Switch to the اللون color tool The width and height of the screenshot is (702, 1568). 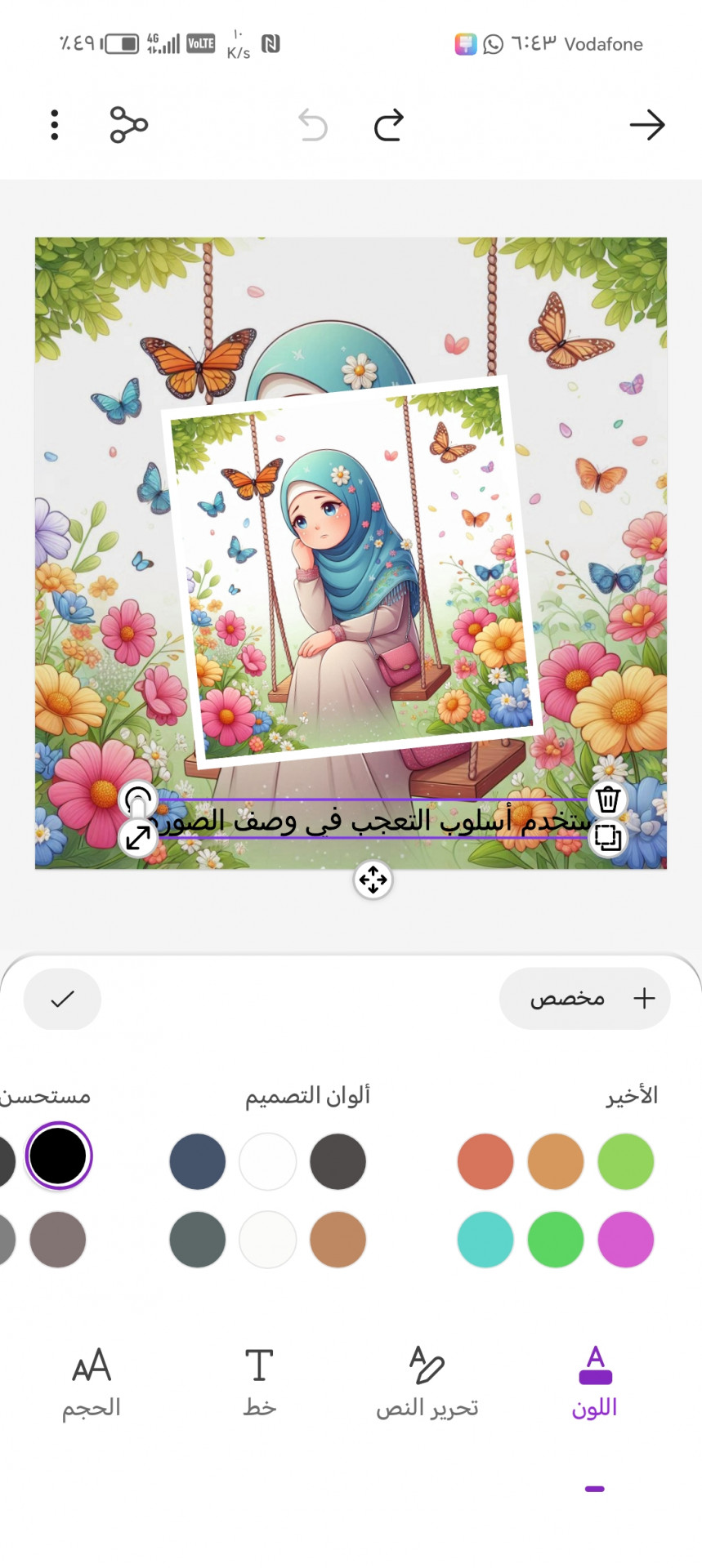point(595,1383)
